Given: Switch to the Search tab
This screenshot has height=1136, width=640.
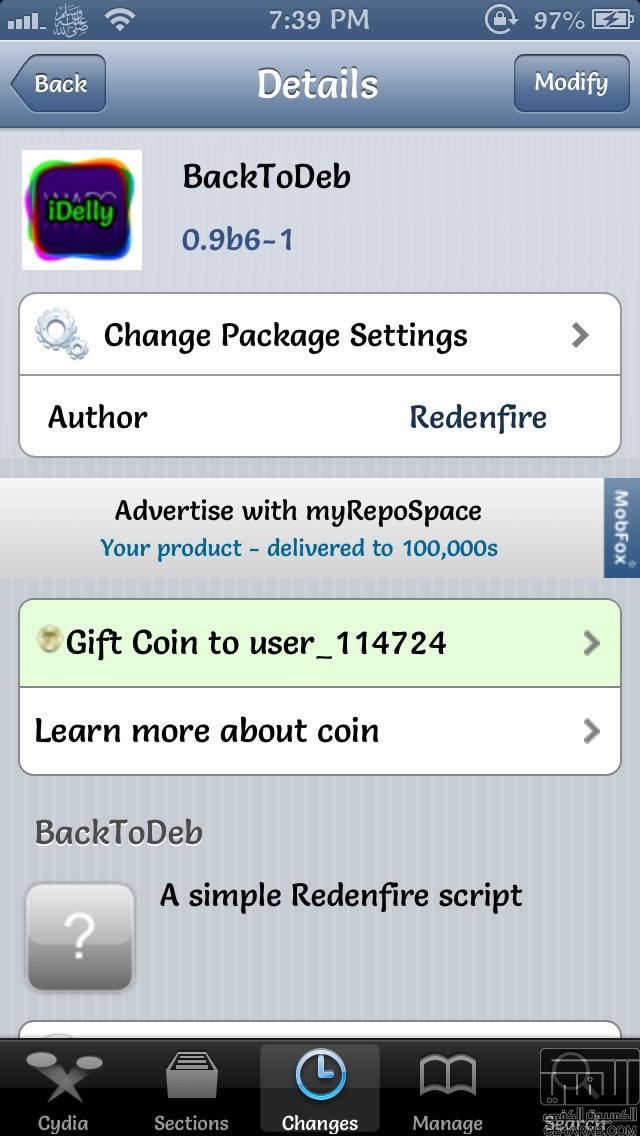Looking at the screenshot, I should tap(576, 1089).
